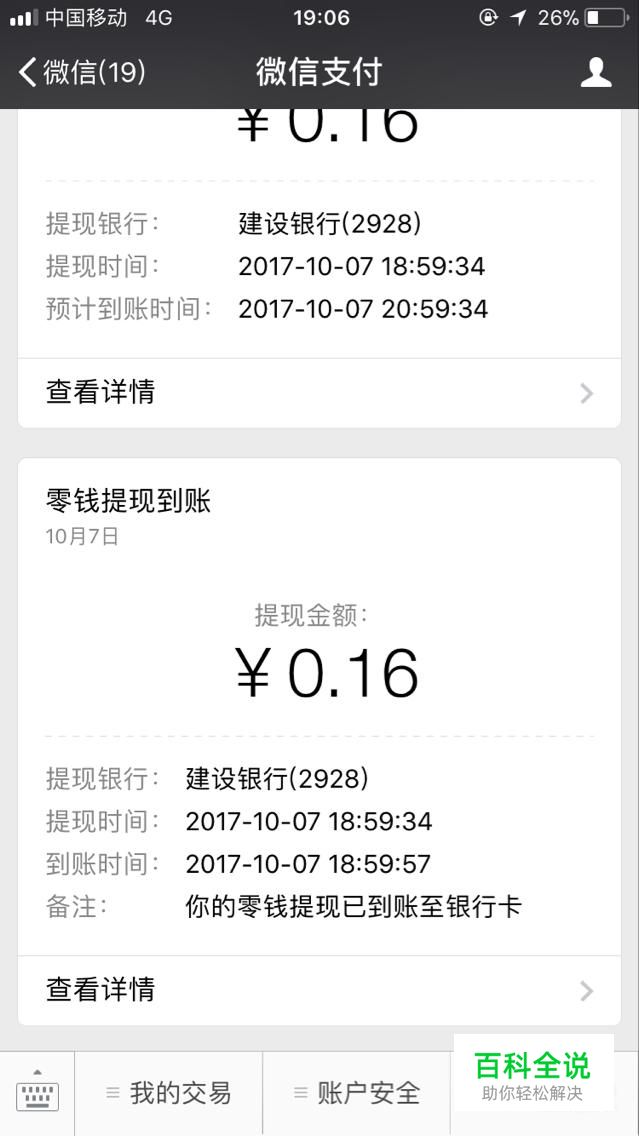Open 查看详情 under the 零钱提现到账 card
Screen dimensions: 639x1136
point(319,990)
